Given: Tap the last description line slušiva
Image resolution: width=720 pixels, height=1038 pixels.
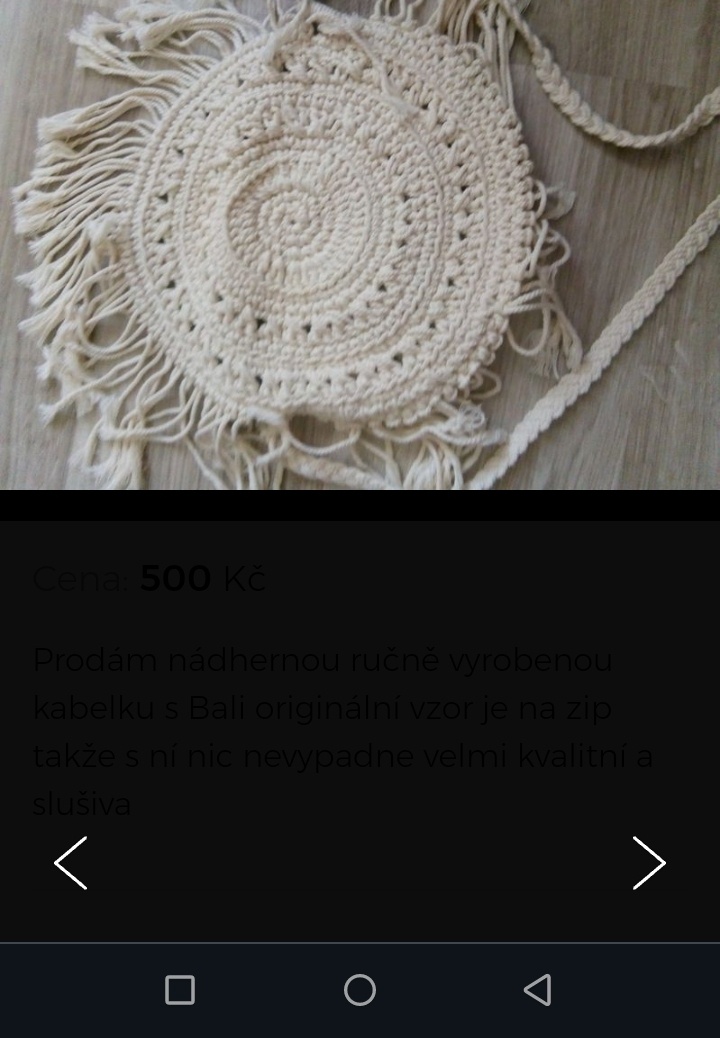Looking at the screenshot, I should pos(80,801).
